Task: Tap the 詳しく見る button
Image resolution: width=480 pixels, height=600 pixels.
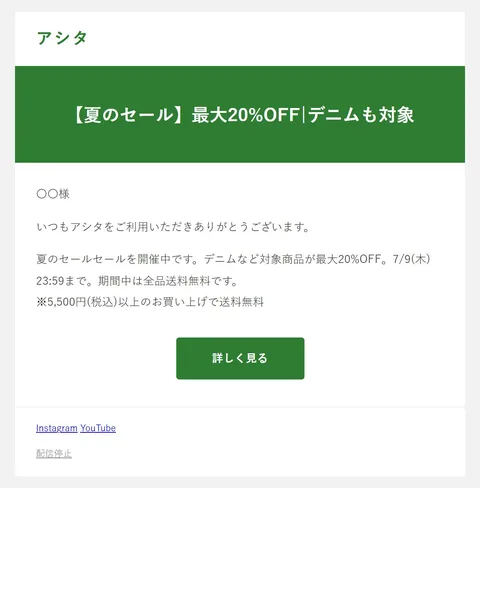Action: (240, 358)
